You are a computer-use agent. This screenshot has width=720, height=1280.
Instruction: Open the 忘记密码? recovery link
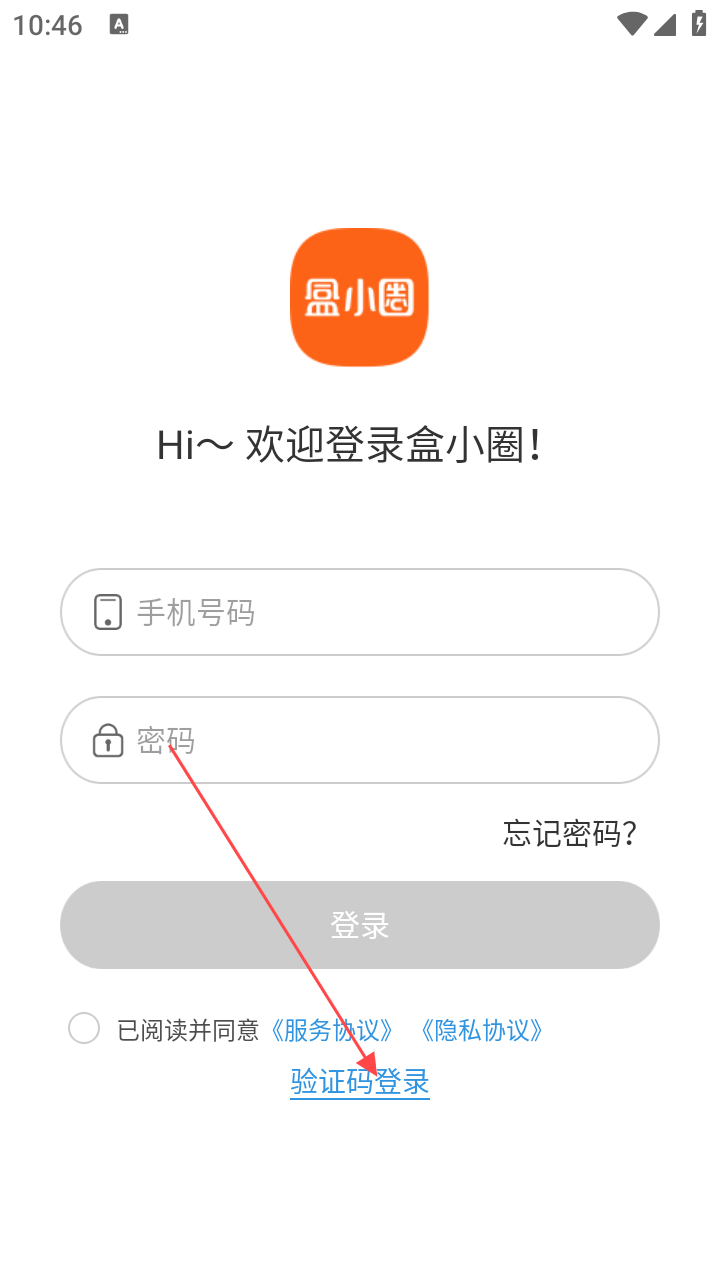[x=570, y=833]
